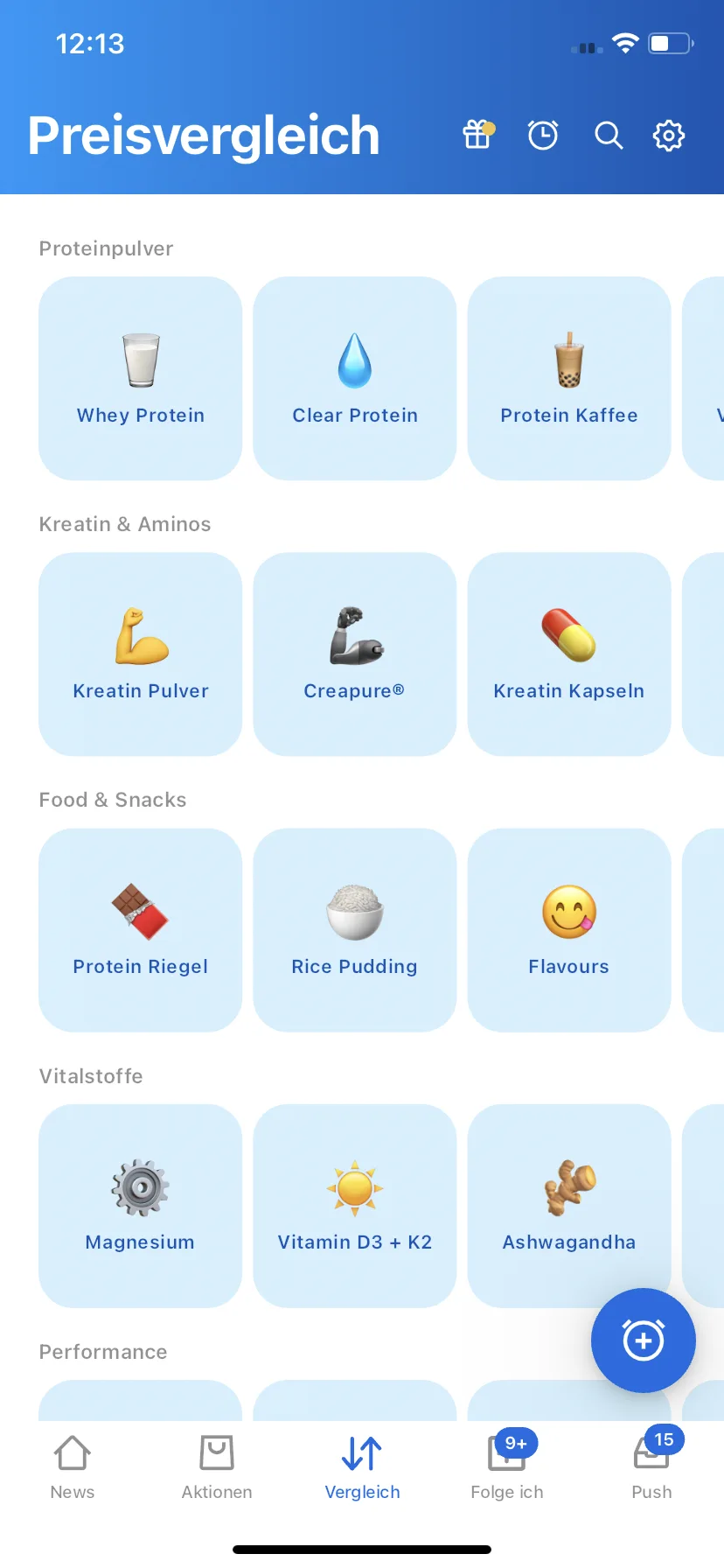Open Whey Protein price comparison
Screen dimensions: 724x1568
coord(140,378)
